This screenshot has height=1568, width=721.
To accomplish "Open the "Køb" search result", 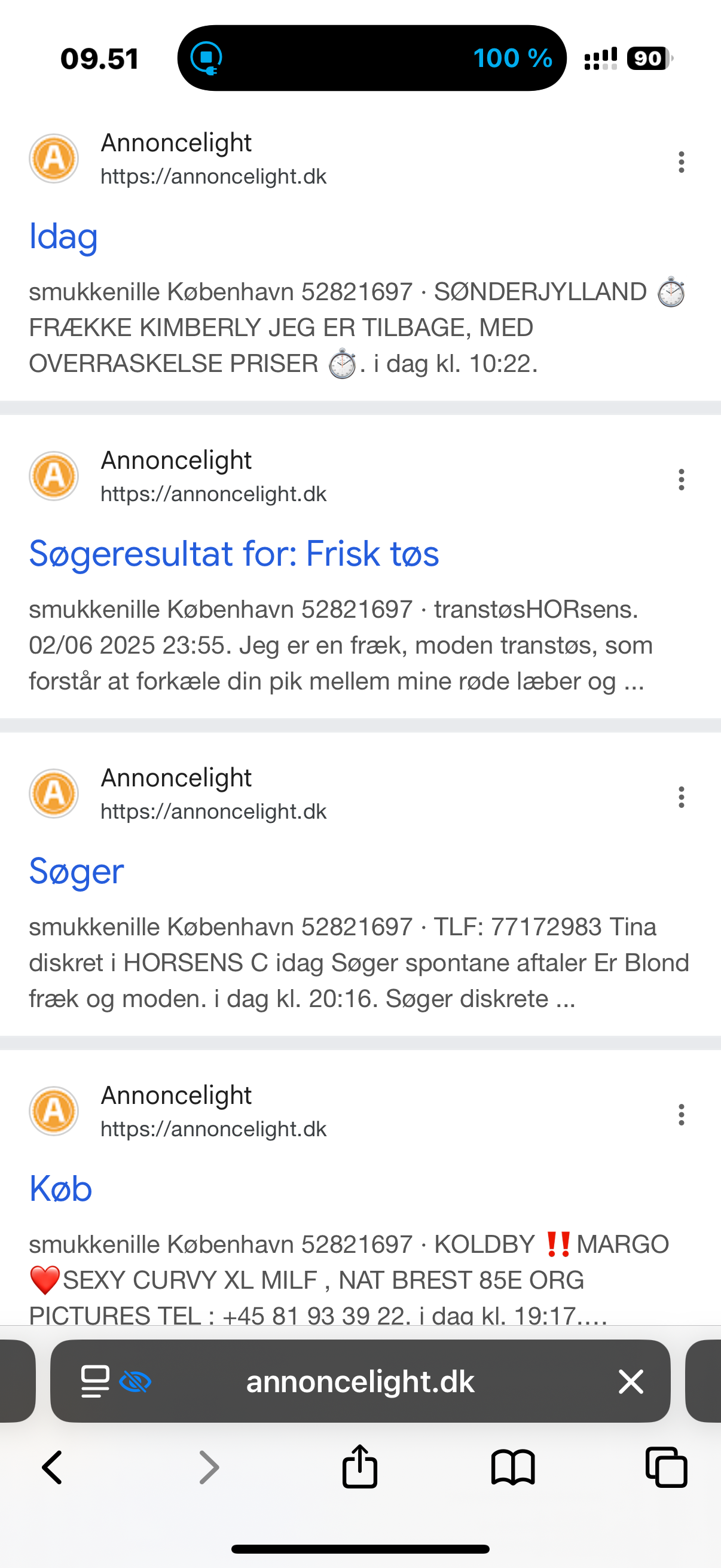I will point(60,1188).
